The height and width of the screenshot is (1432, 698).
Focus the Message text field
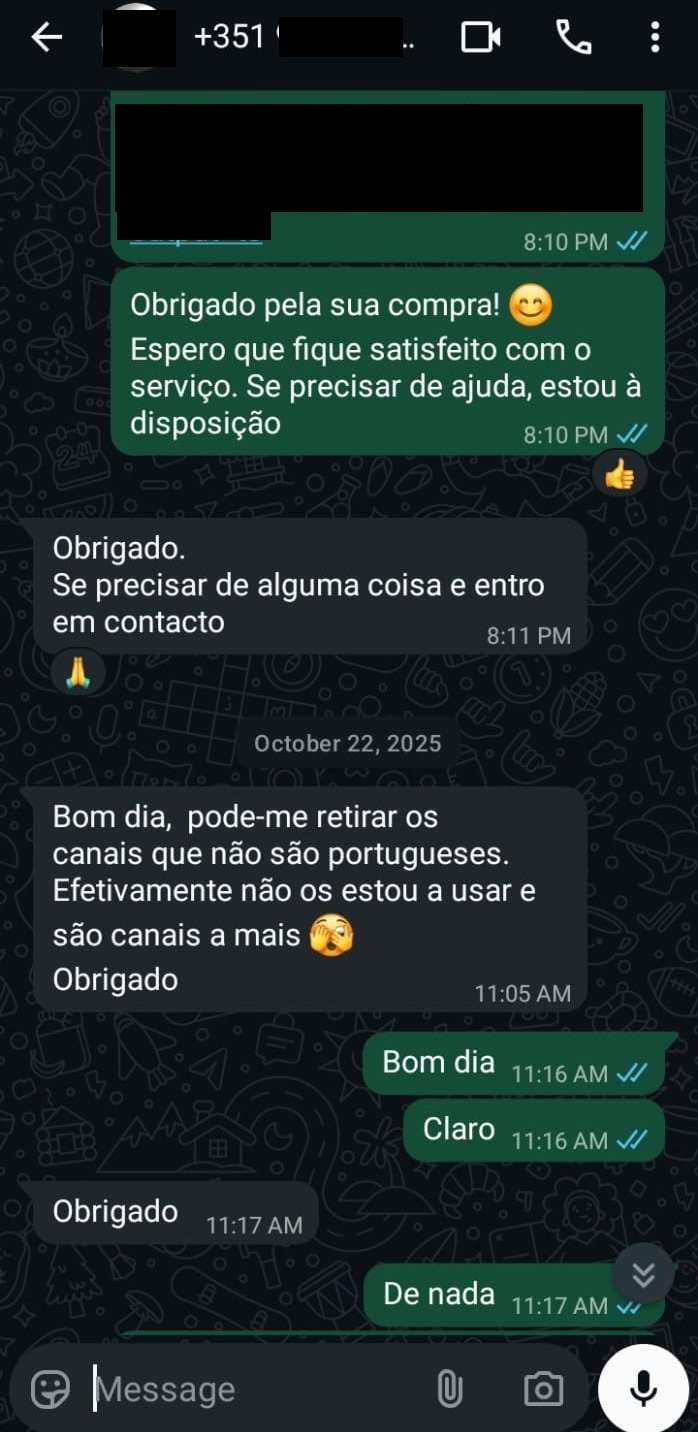point(250,1388)
